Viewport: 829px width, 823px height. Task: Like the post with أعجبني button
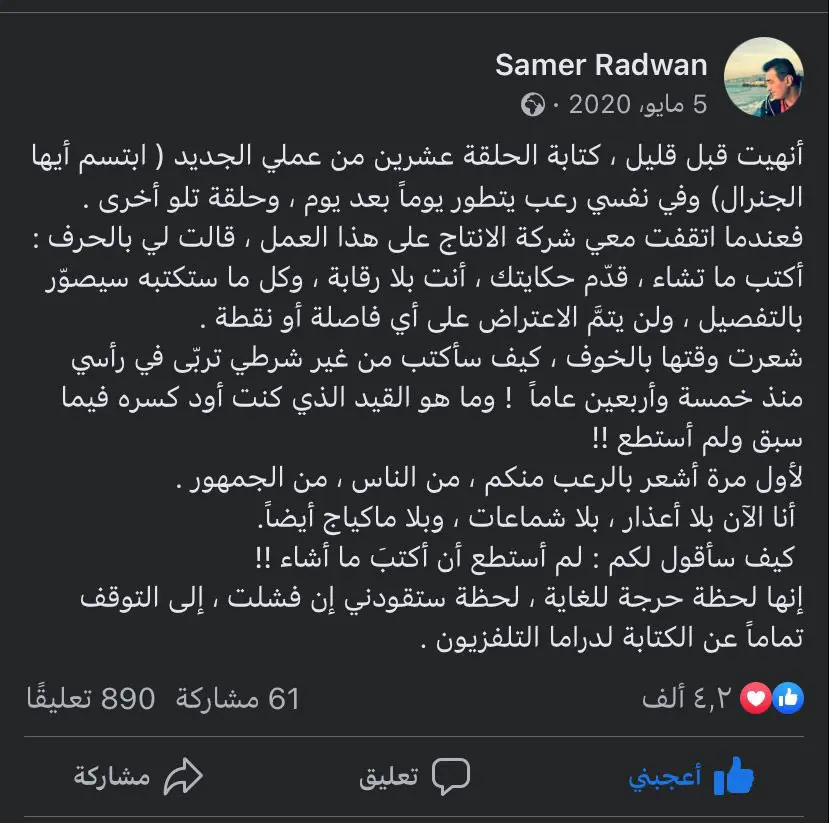pos(691,777)
